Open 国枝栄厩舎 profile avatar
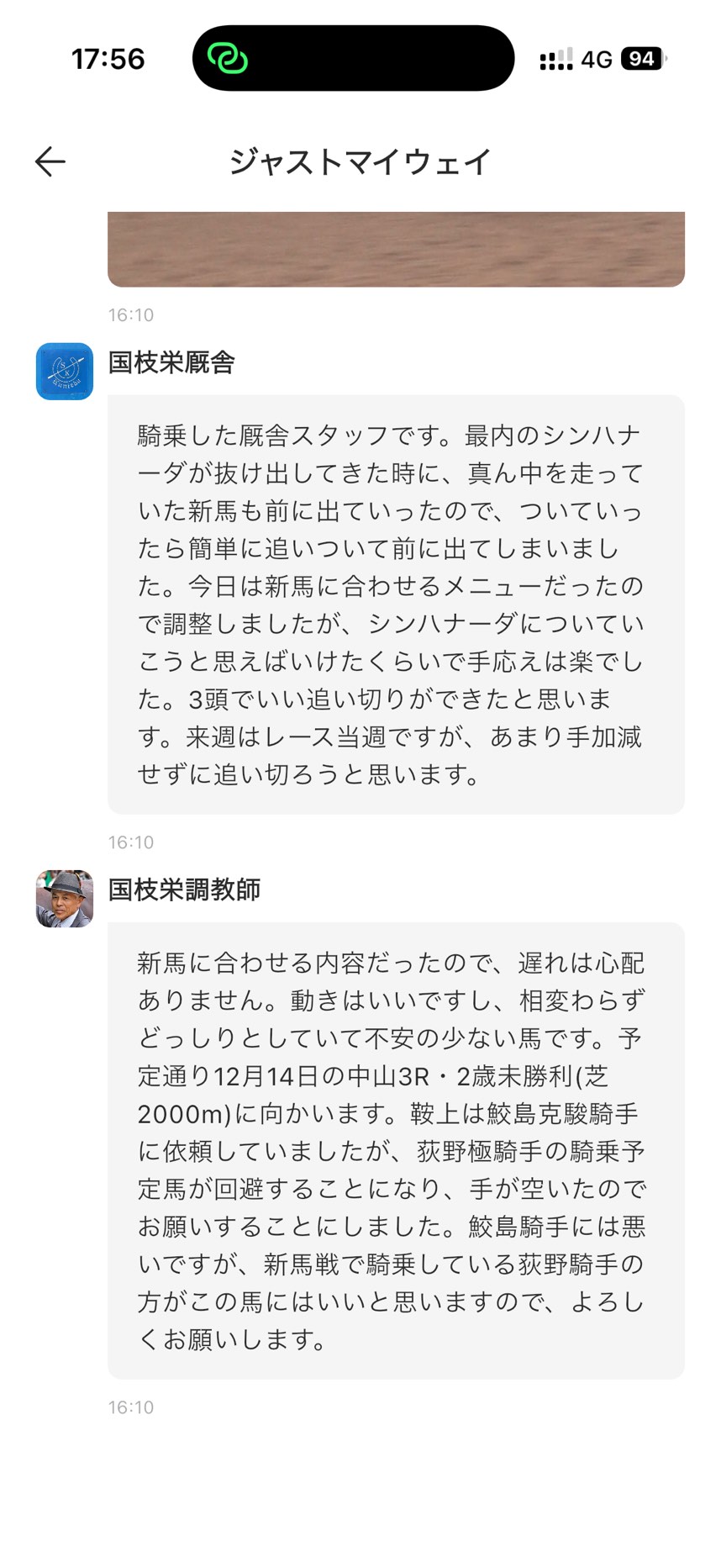Viewport: 721px width, 1568px height. point(65,371)
